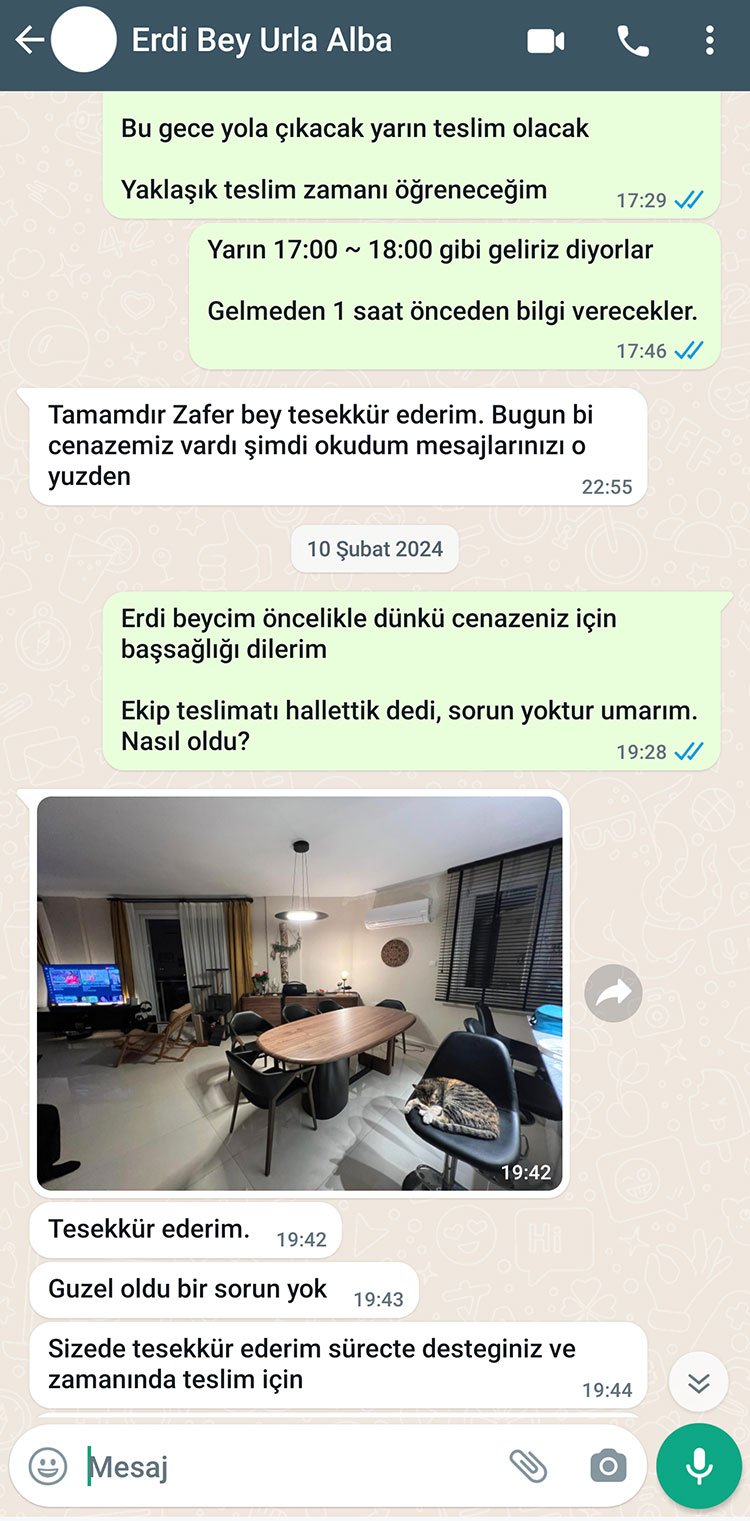
Task: Jump to the latest messages
Action: point(699,1383)
